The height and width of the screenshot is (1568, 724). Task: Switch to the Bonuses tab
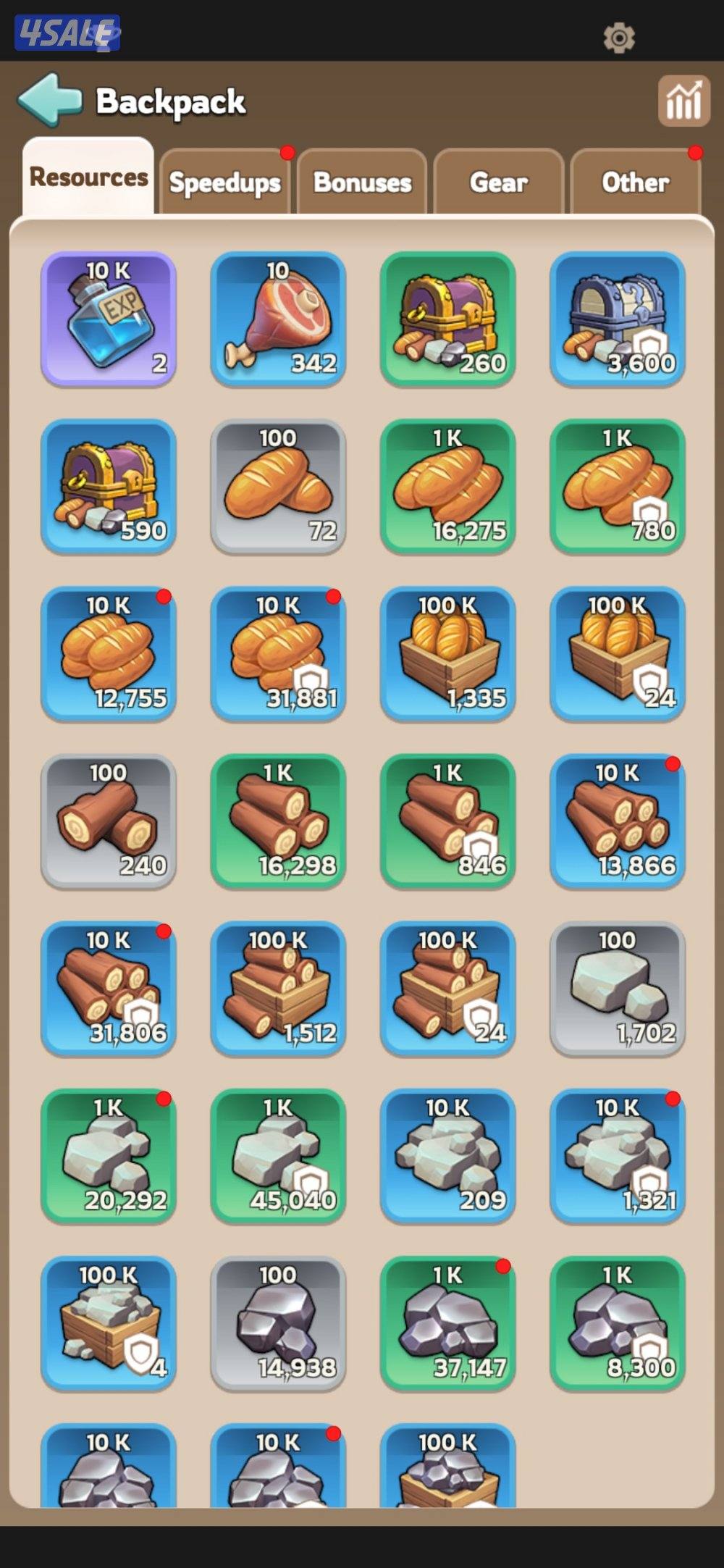[x=362, y=182]
